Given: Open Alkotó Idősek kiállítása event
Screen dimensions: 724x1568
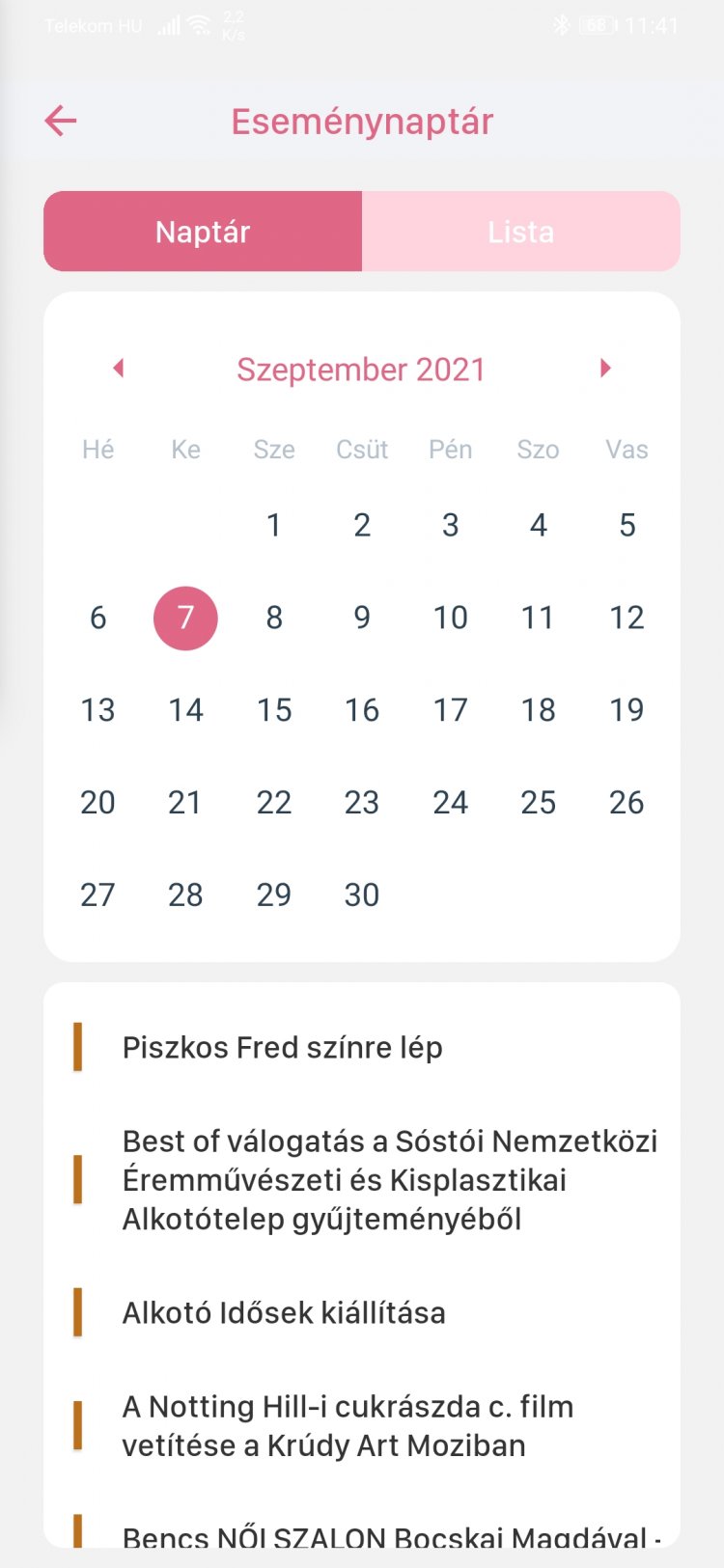Looking at the screenshot, I should (284, 1312).
